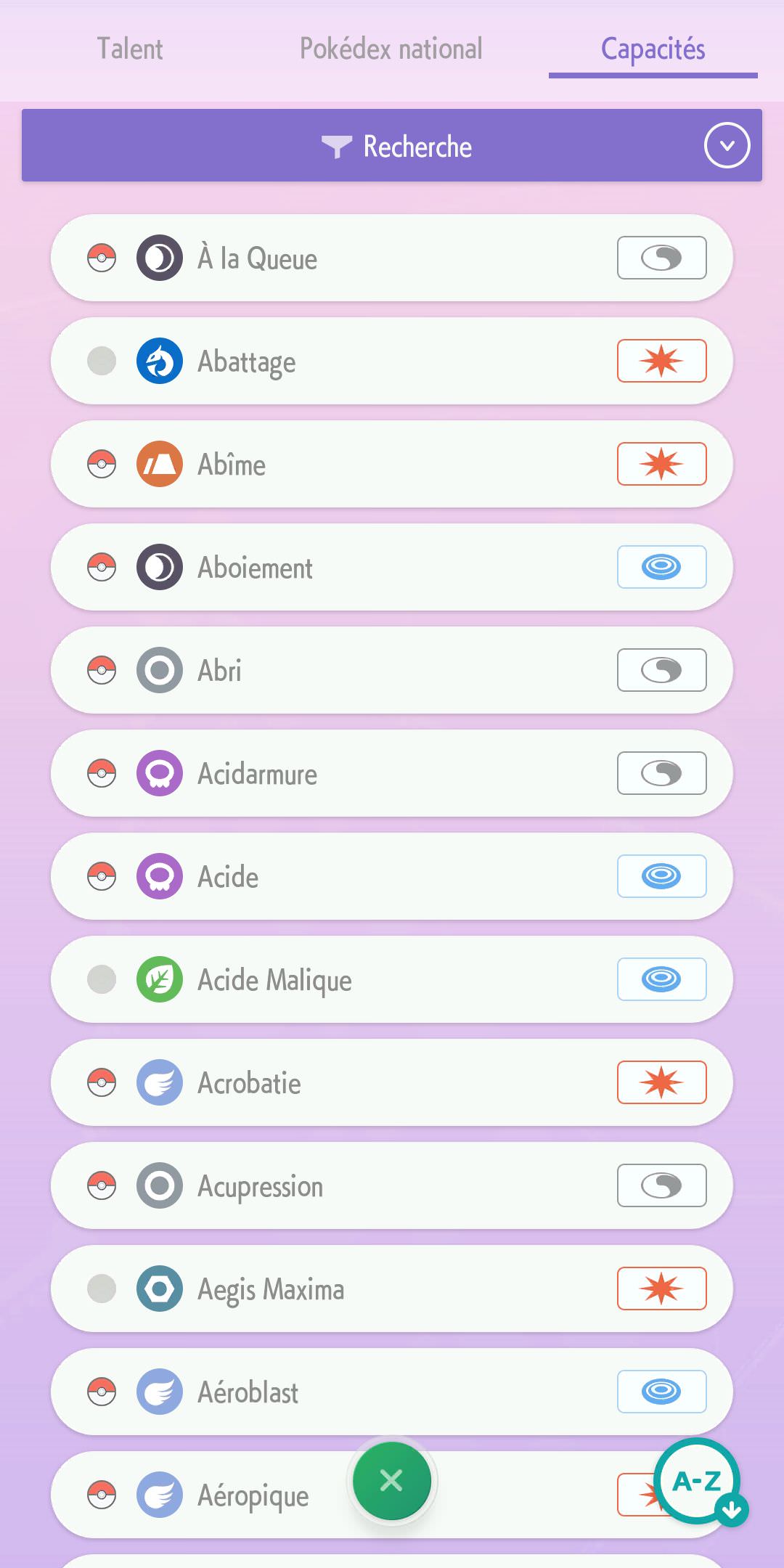Open the Abattage move entry
The width and height of the screenshot is (784, 1568).
pyautogui.click(x=392, y=362)
